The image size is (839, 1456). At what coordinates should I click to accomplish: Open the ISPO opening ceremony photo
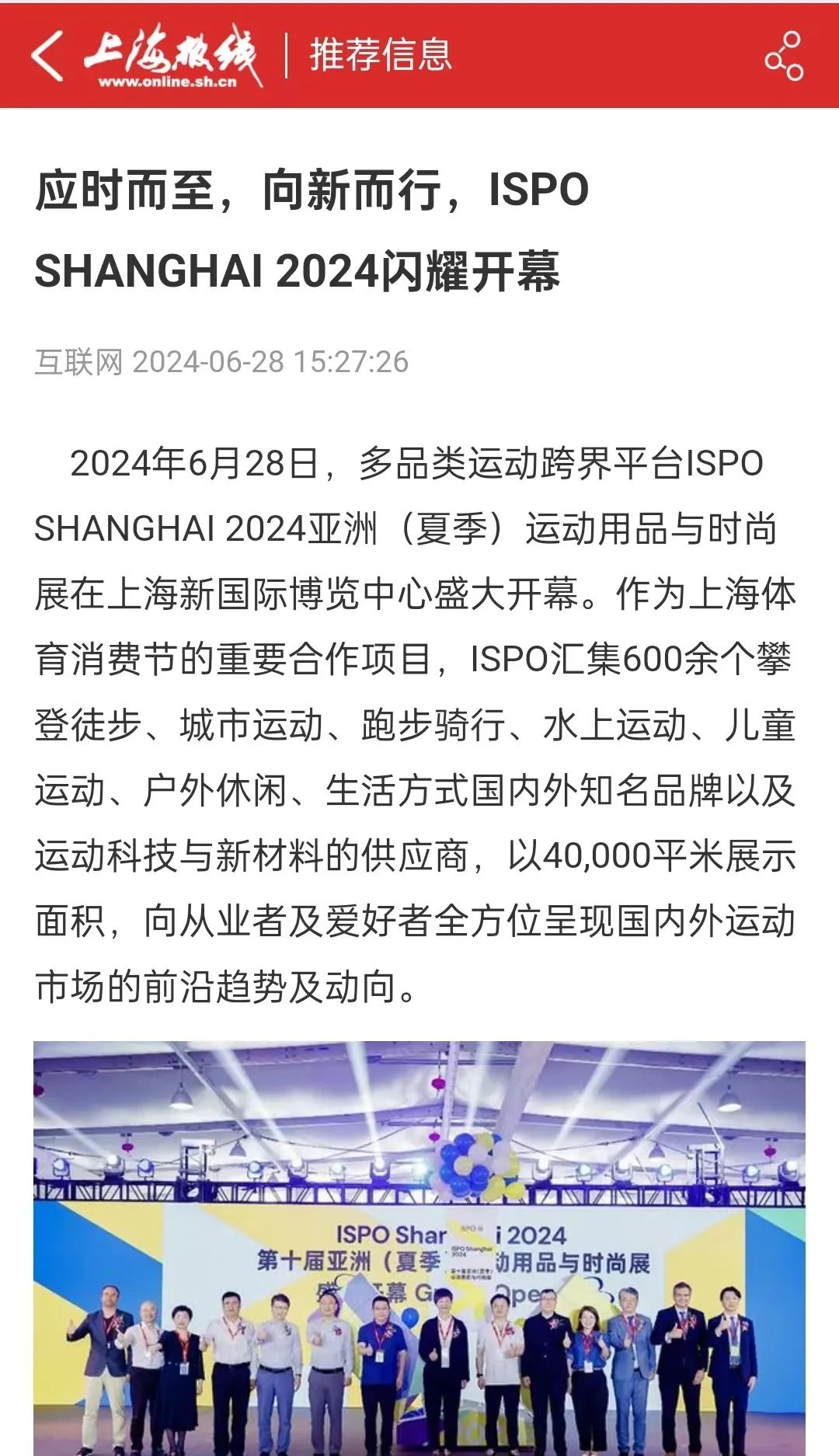[x=419, y=1248]
